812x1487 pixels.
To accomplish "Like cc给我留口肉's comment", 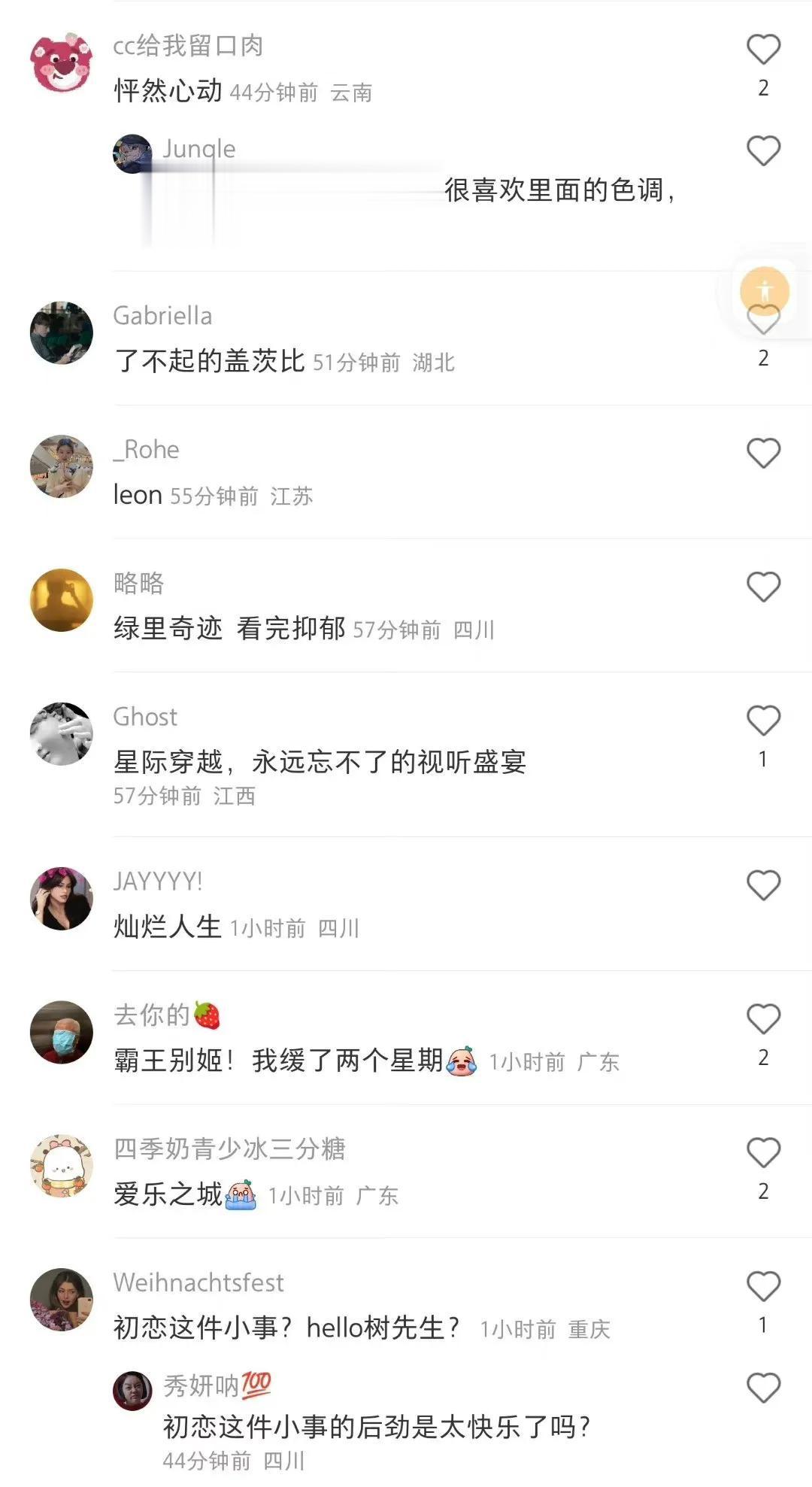I will 763,50.
